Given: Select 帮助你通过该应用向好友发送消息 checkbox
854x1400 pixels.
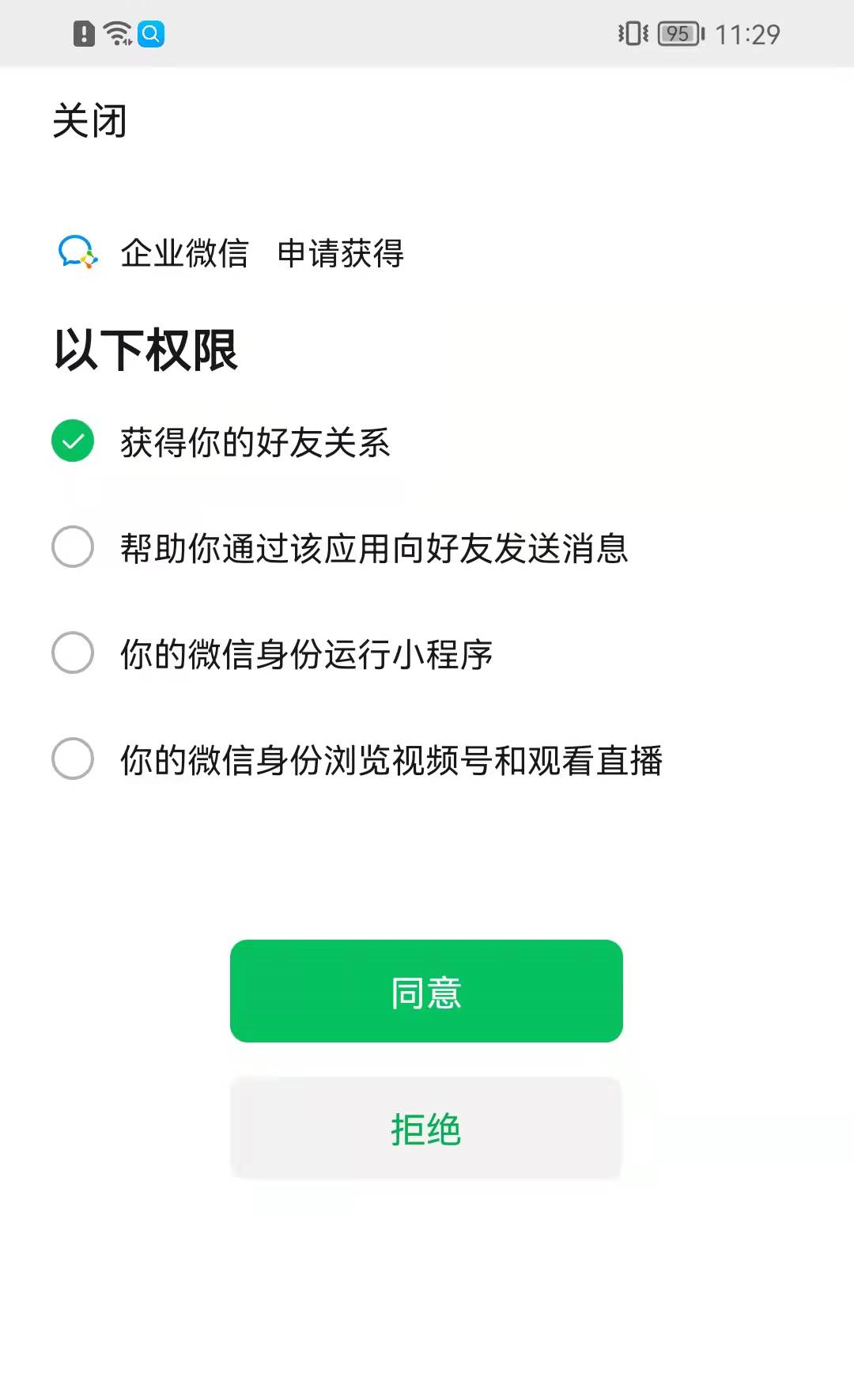Looking at the screenshot, I should [x=73, y=547].
